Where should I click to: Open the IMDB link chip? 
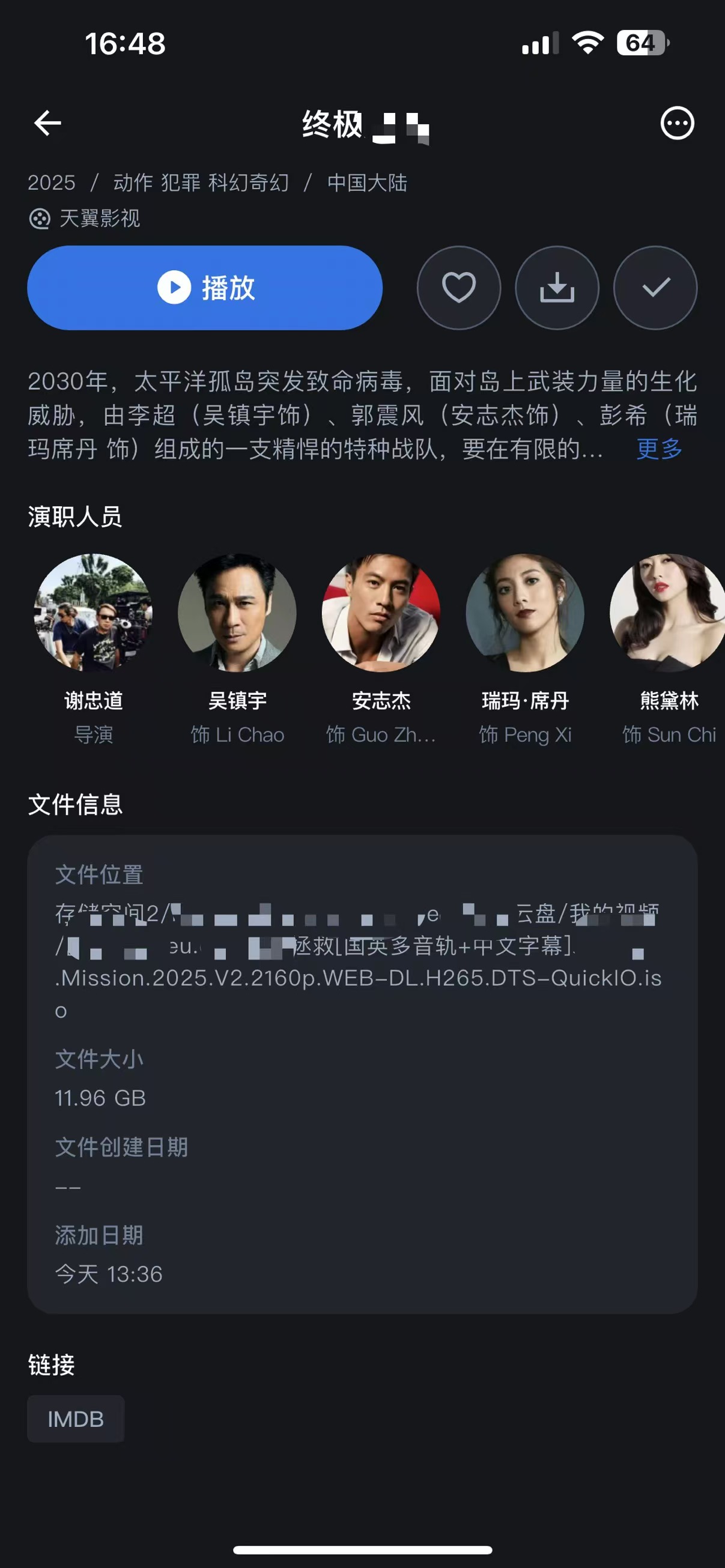[x=76, y=1419]
